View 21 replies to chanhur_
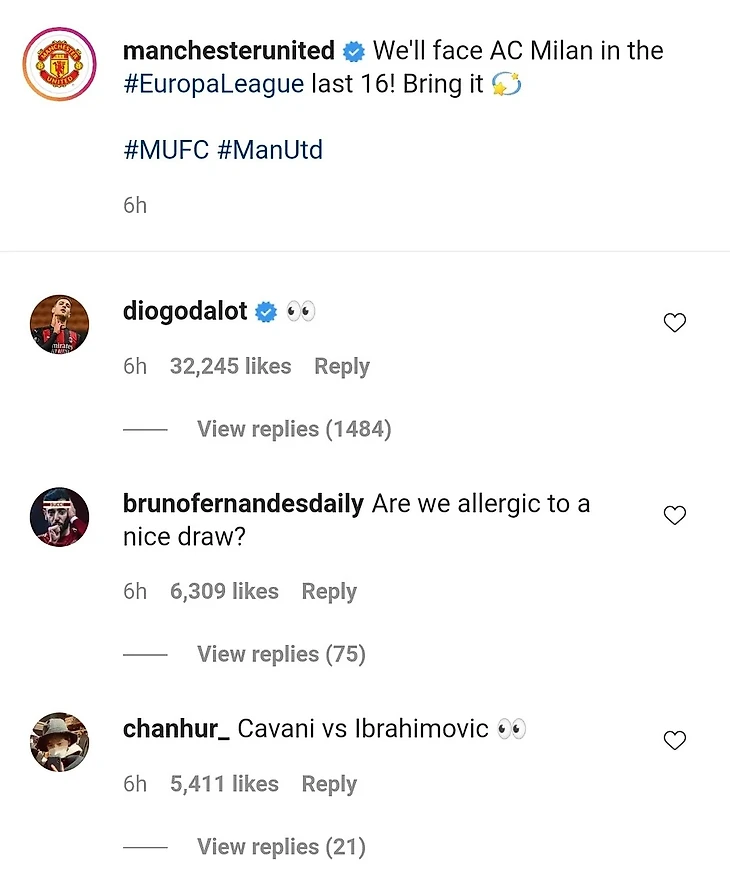The height and width of the screenshot is (874, 730). tap(281, 847)
